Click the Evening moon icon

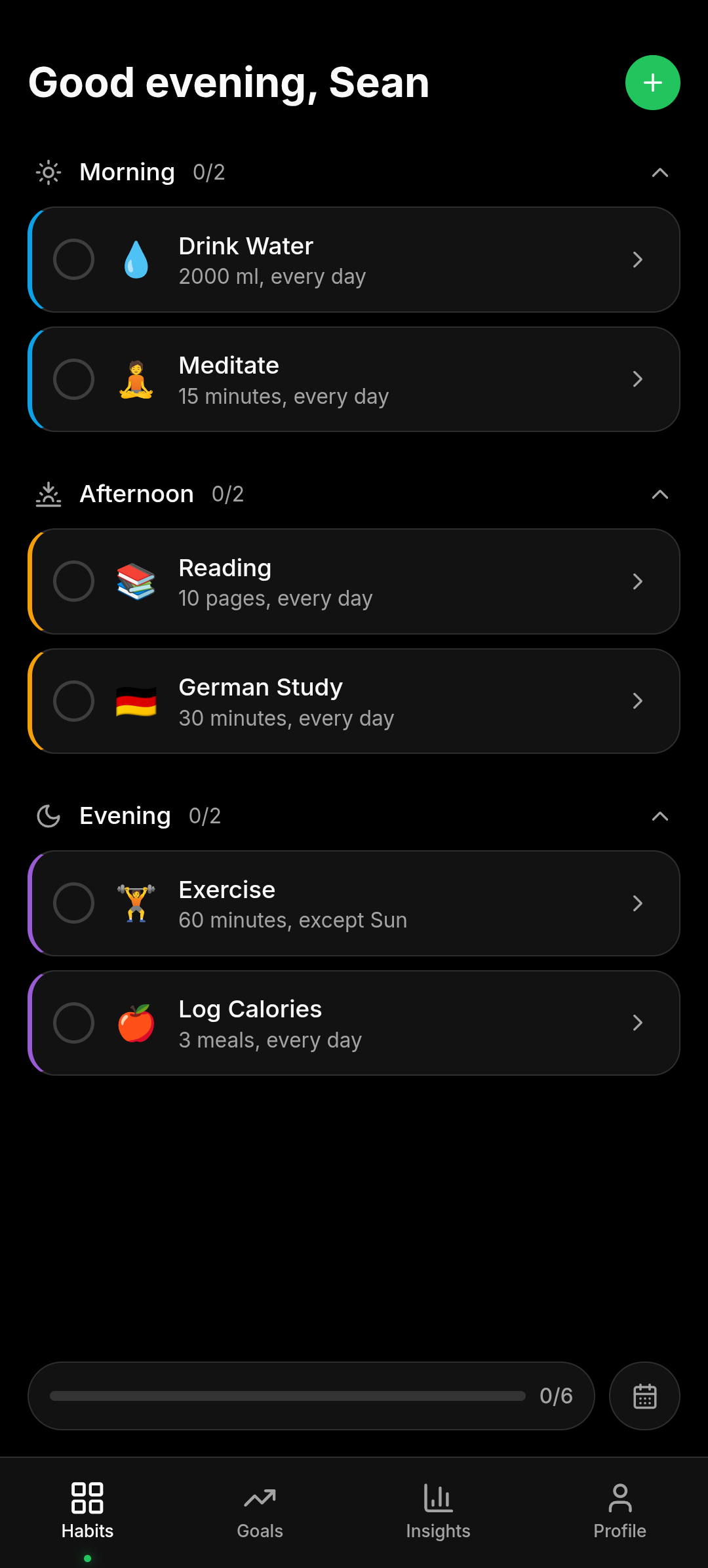[49, 815]
